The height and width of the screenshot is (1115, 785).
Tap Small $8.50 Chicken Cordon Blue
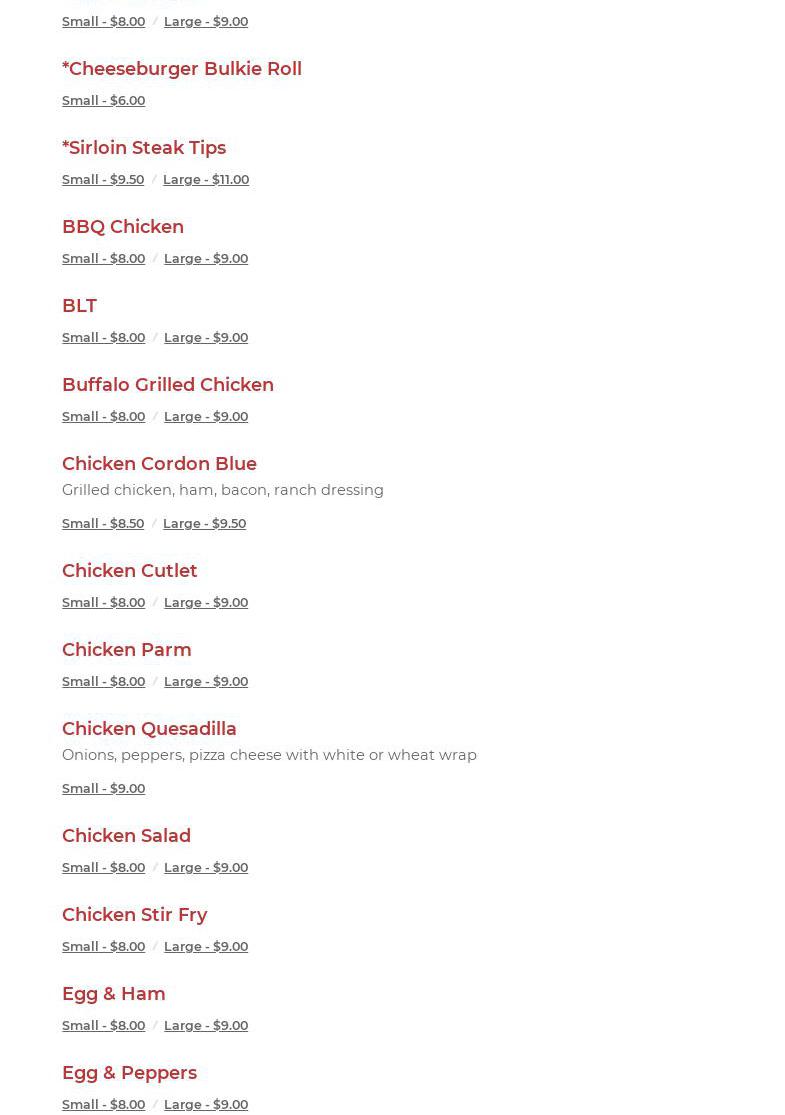(103, 523)
